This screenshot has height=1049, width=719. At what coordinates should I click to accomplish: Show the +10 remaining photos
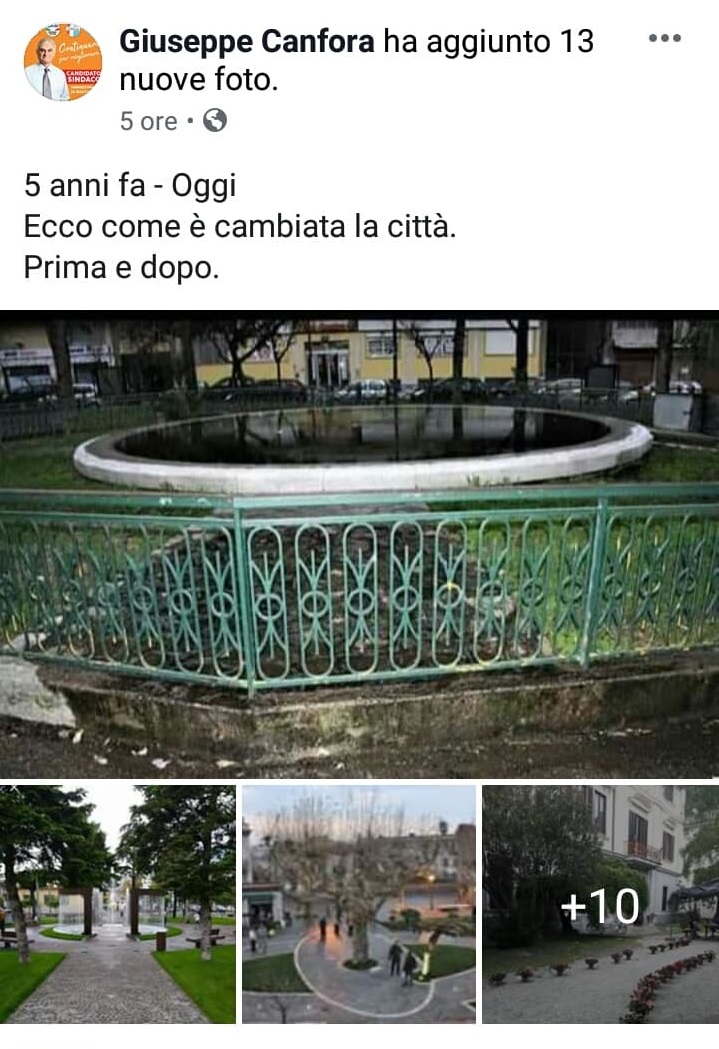tap(600, 904)
